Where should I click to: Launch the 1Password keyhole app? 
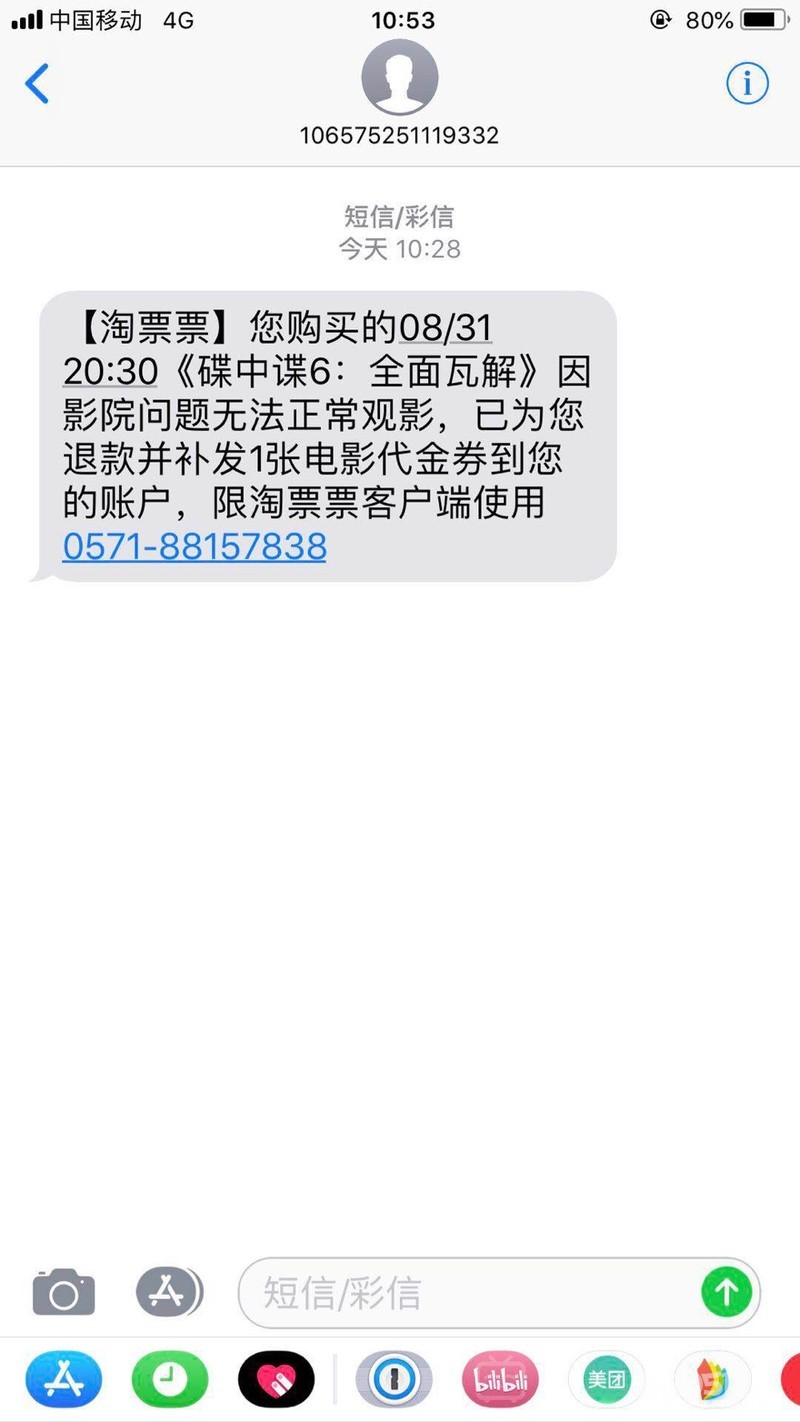[394, 1380]
